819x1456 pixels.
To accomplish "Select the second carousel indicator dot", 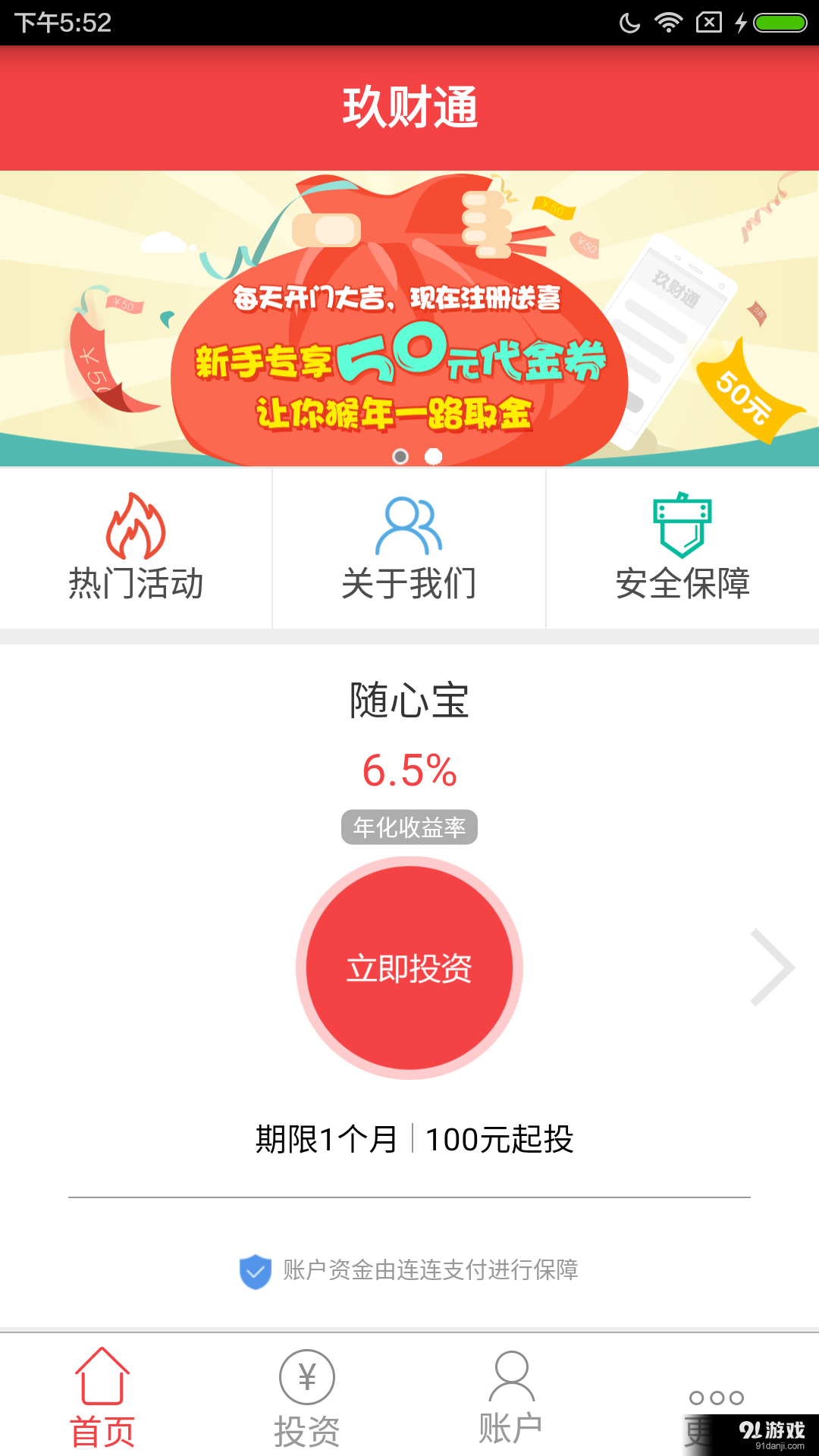I will tap(434, 456).
